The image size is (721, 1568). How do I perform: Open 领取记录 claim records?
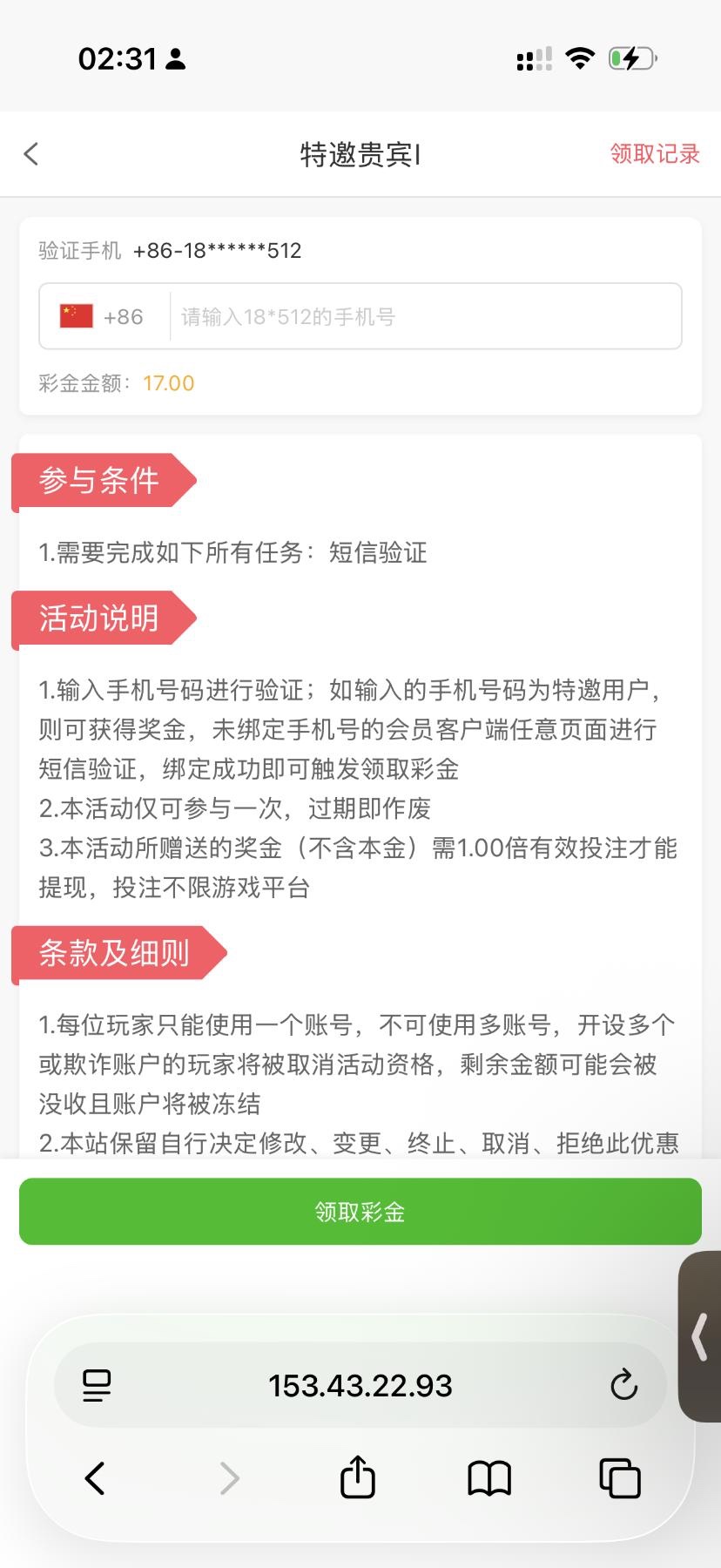(x=654, y=154)
